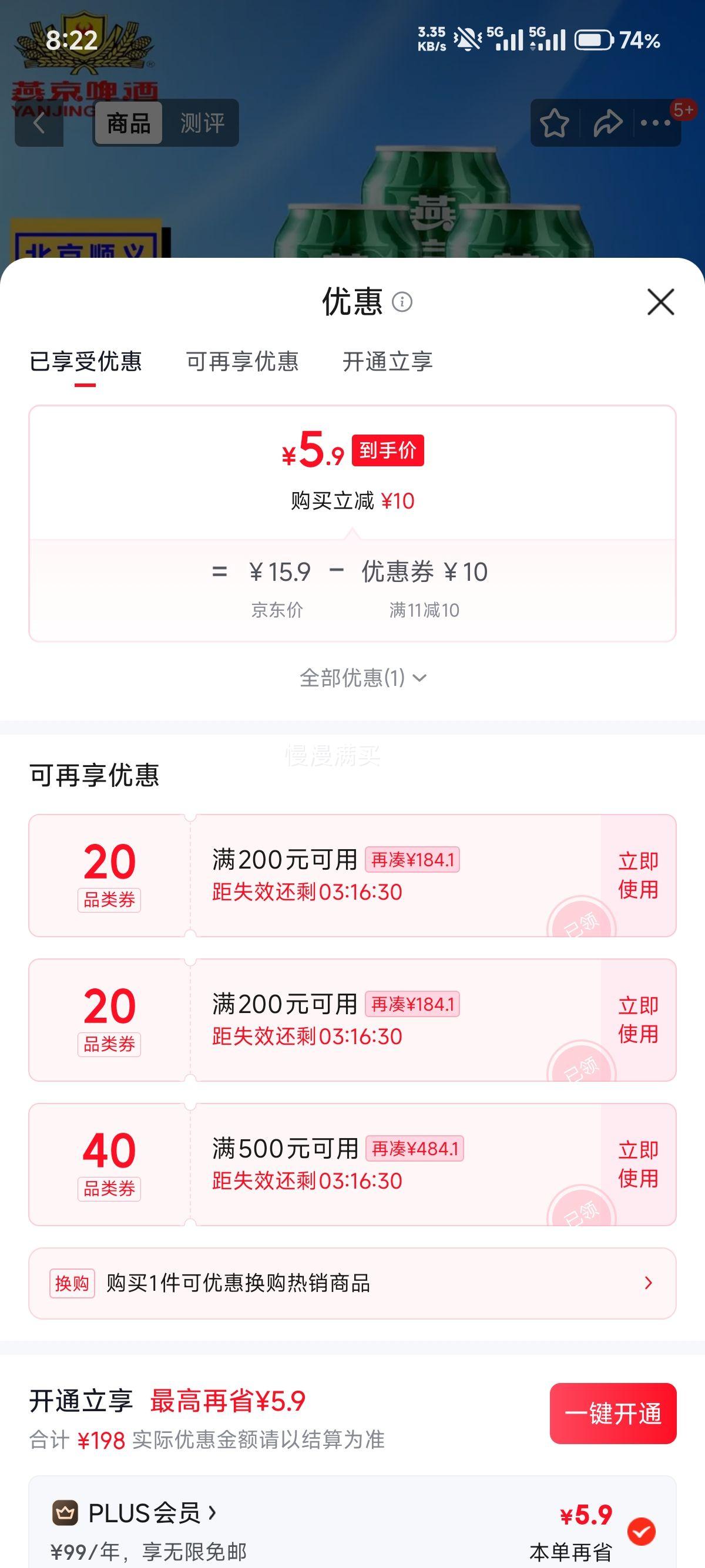Viewport: 705px width, 1568px height.
Task: Share this product
Action: [607, 123]
